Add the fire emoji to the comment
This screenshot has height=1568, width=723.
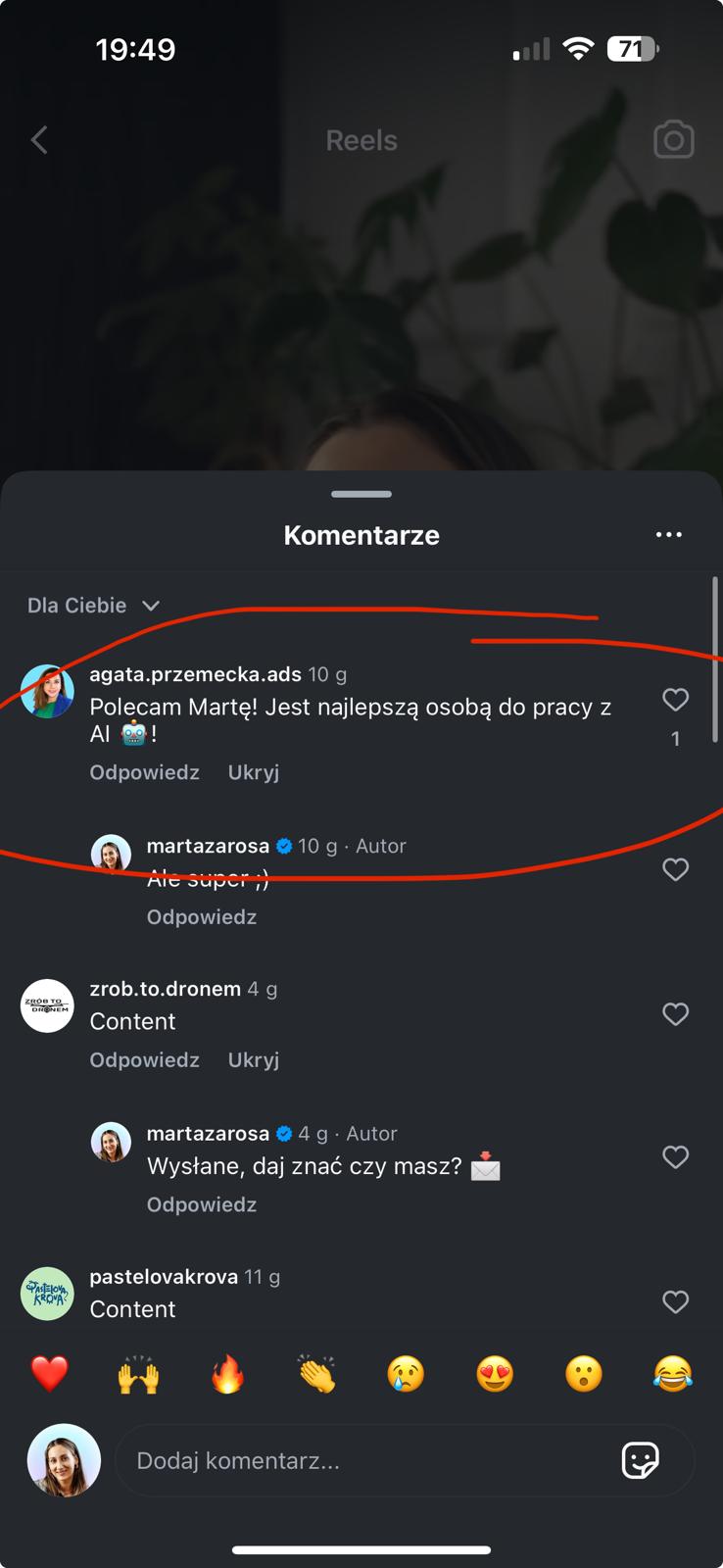pyautogui.click(x=227, y=1374)
